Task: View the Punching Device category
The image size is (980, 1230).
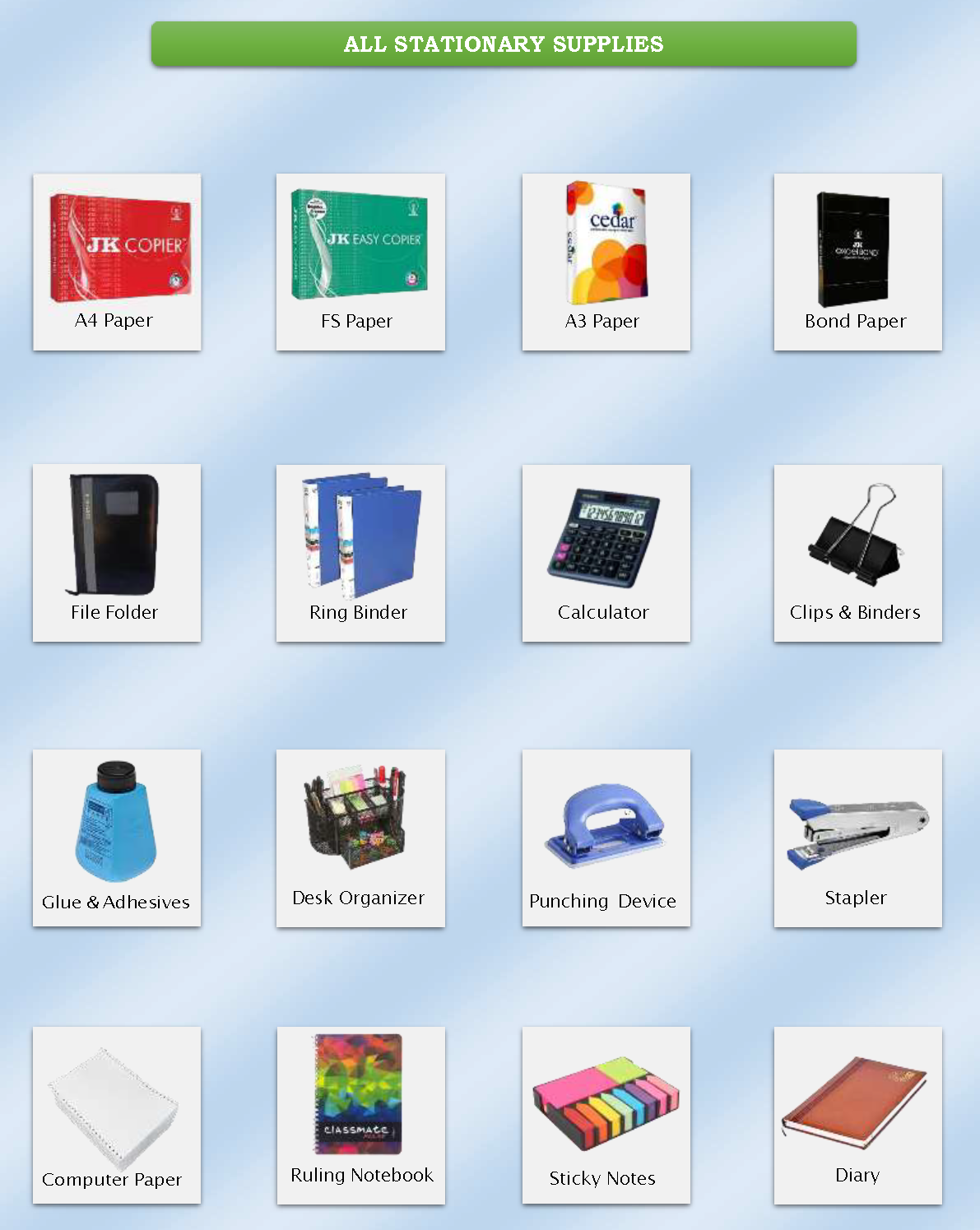Action: pos(606,838)
